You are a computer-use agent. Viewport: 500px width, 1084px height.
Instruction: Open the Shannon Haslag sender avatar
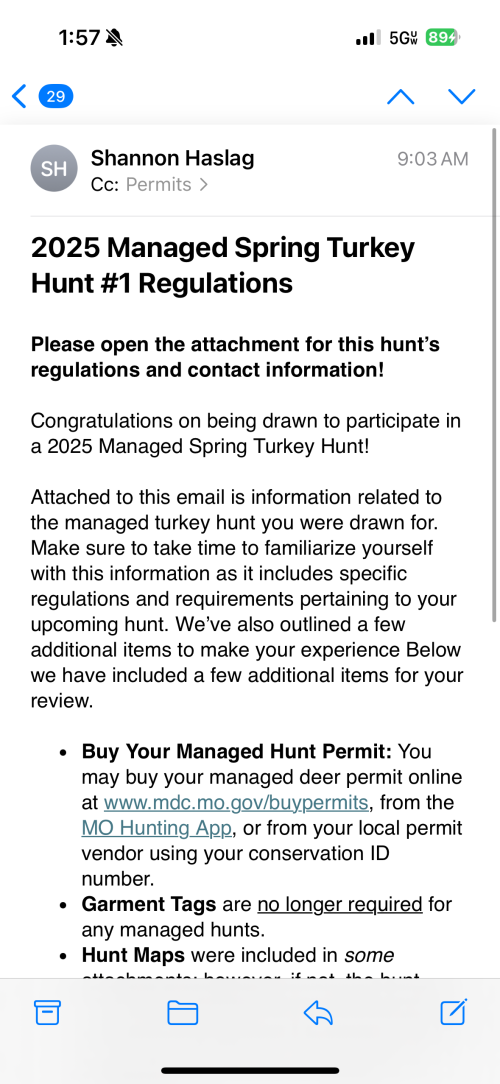click(x=53, y=169)
